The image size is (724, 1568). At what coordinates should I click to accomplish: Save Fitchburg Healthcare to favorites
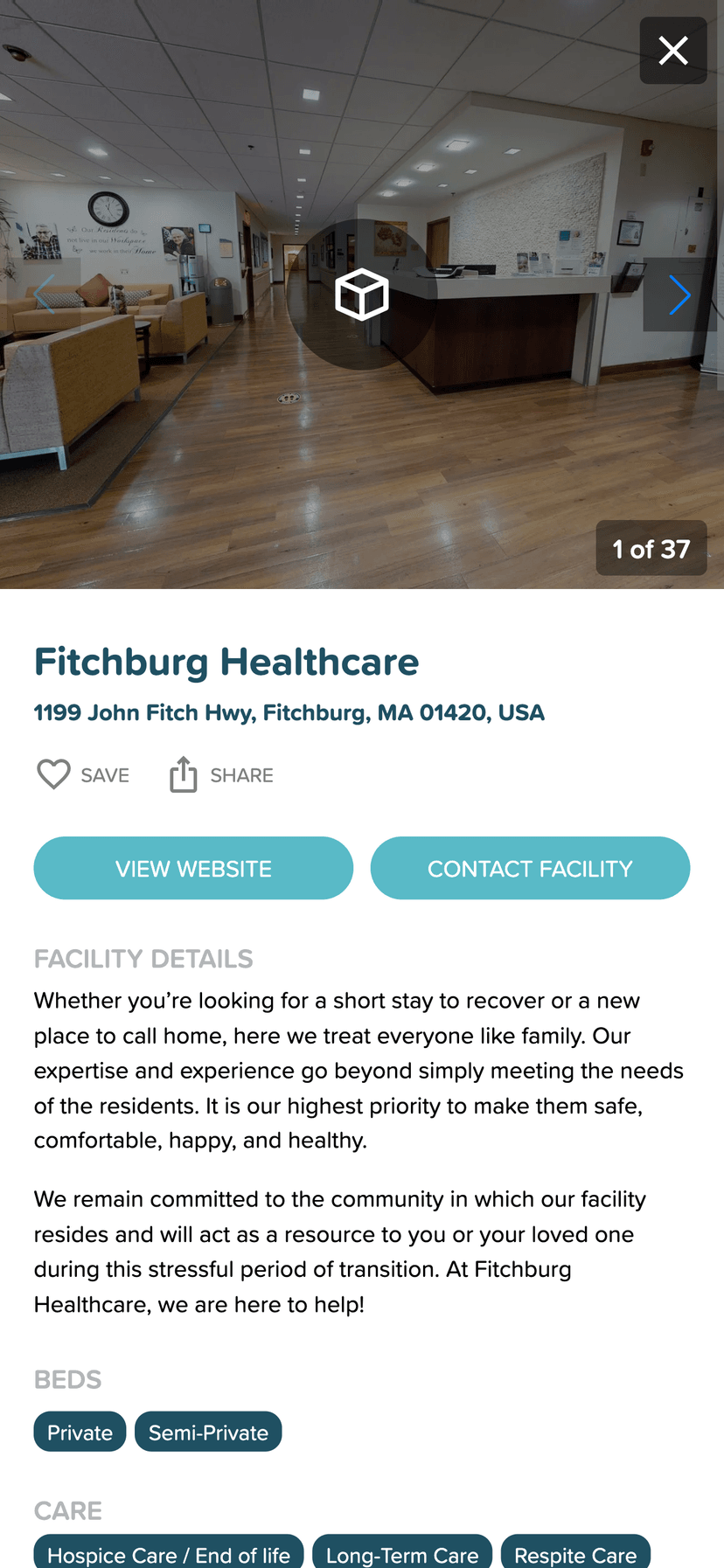(83, 774)
